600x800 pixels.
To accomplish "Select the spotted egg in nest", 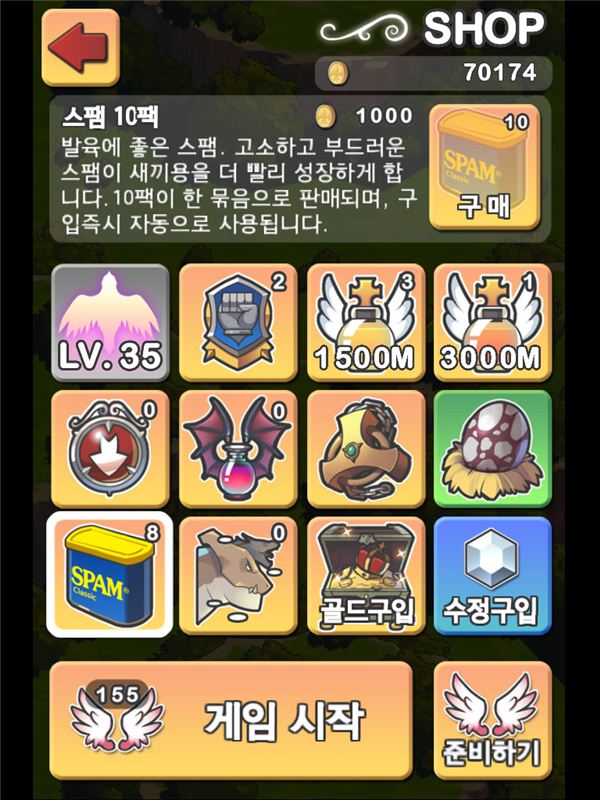I will [493, 449].
